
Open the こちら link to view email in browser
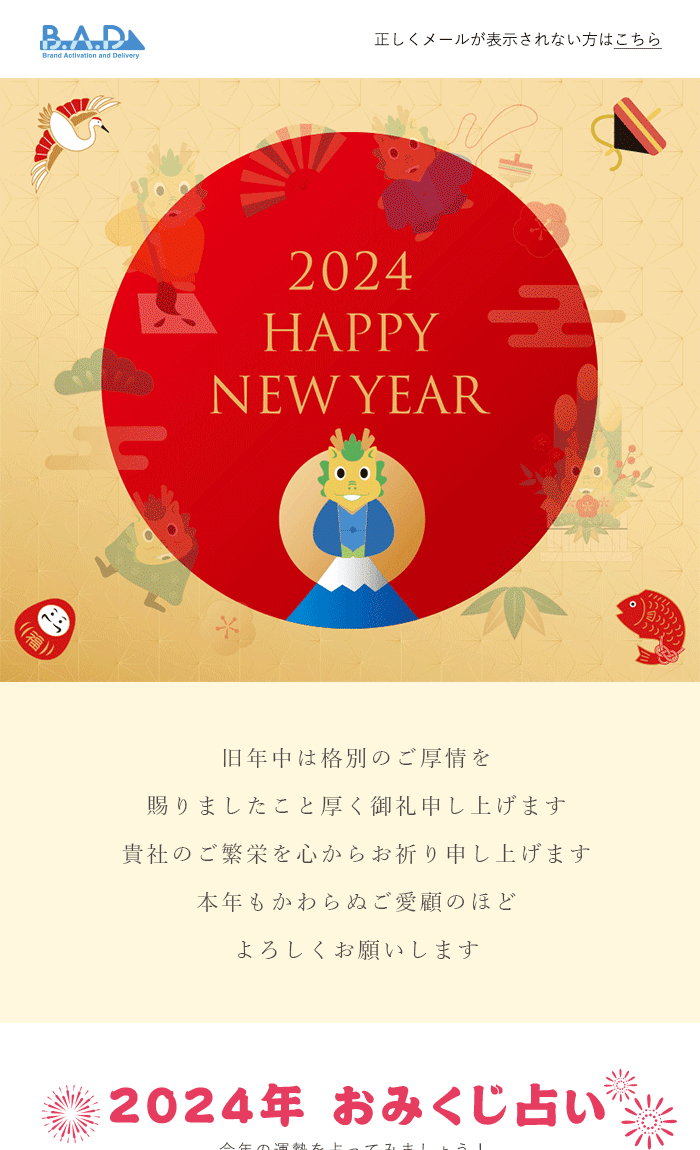(638, 40)
